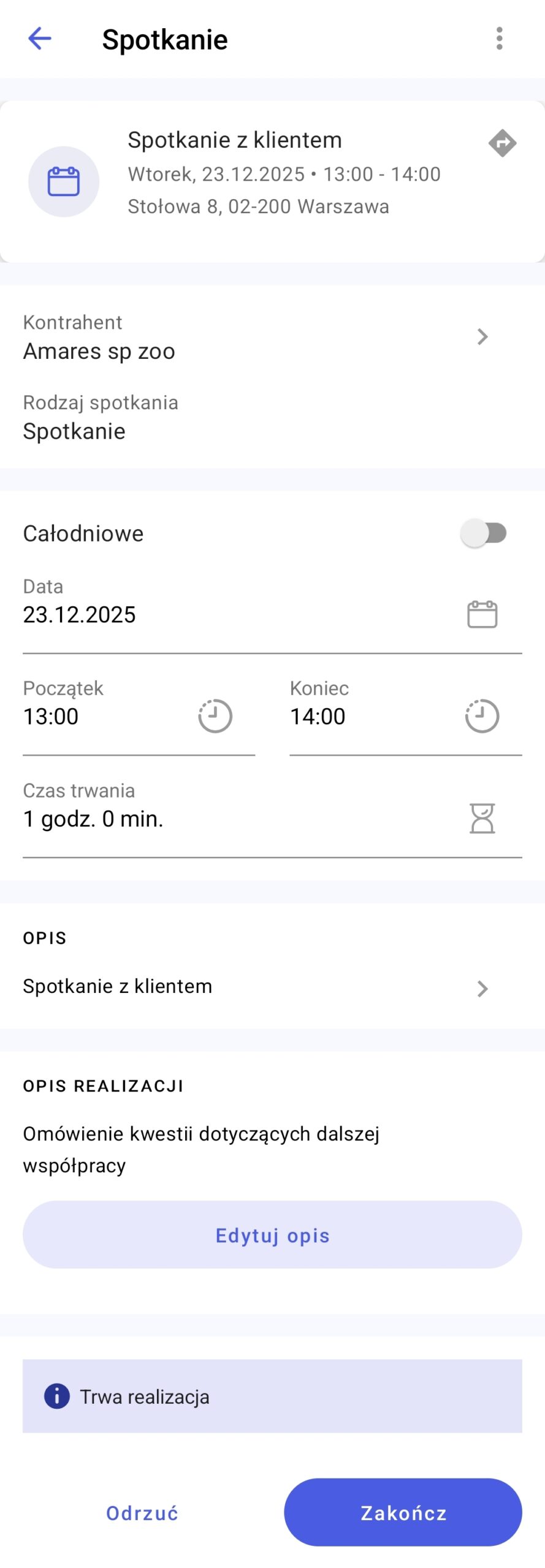Change the Koniec end time
Image resolution: width=545 pixels, height=1568 pixels.
pos(482,715)
